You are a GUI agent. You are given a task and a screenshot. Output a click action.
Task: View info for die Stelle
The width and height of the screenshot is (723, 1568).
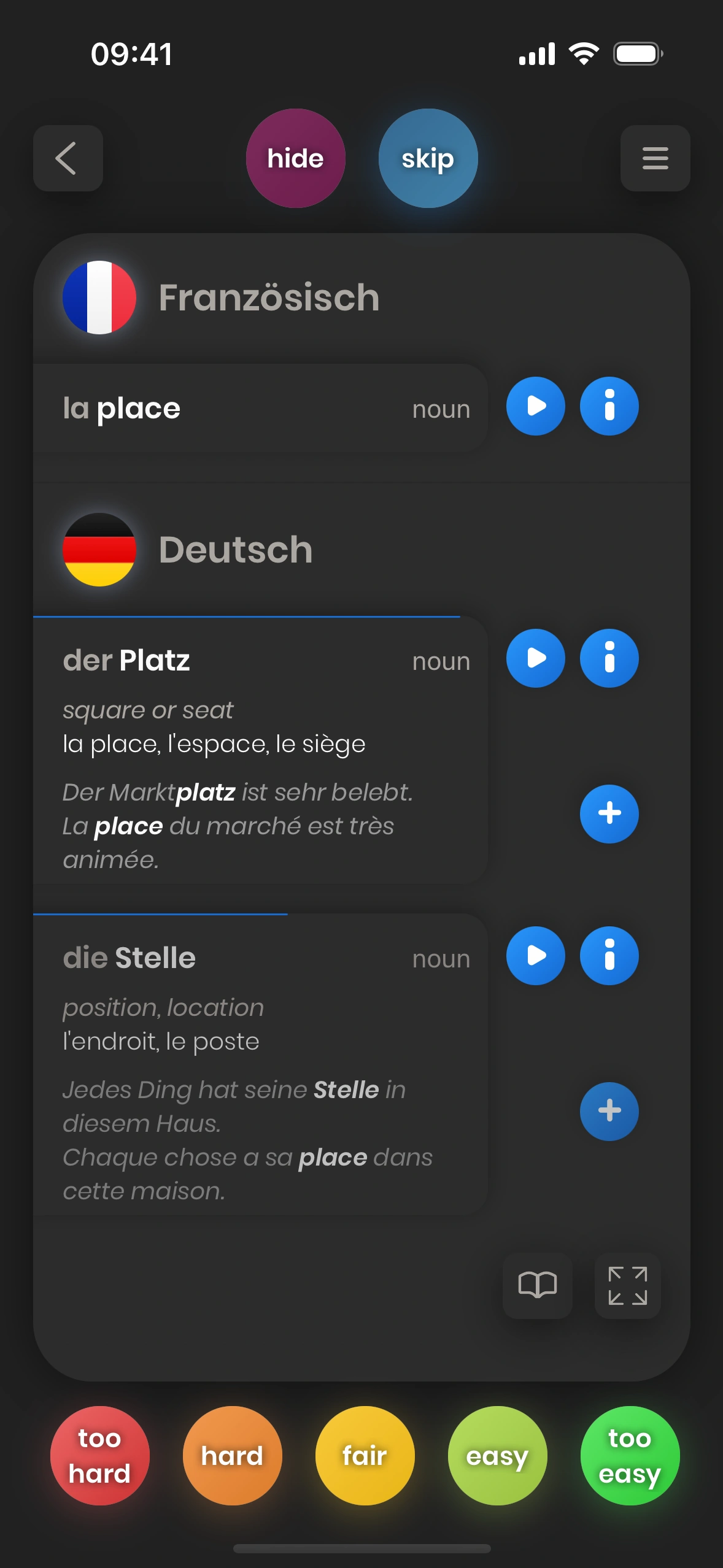click(x=609, y=956)
